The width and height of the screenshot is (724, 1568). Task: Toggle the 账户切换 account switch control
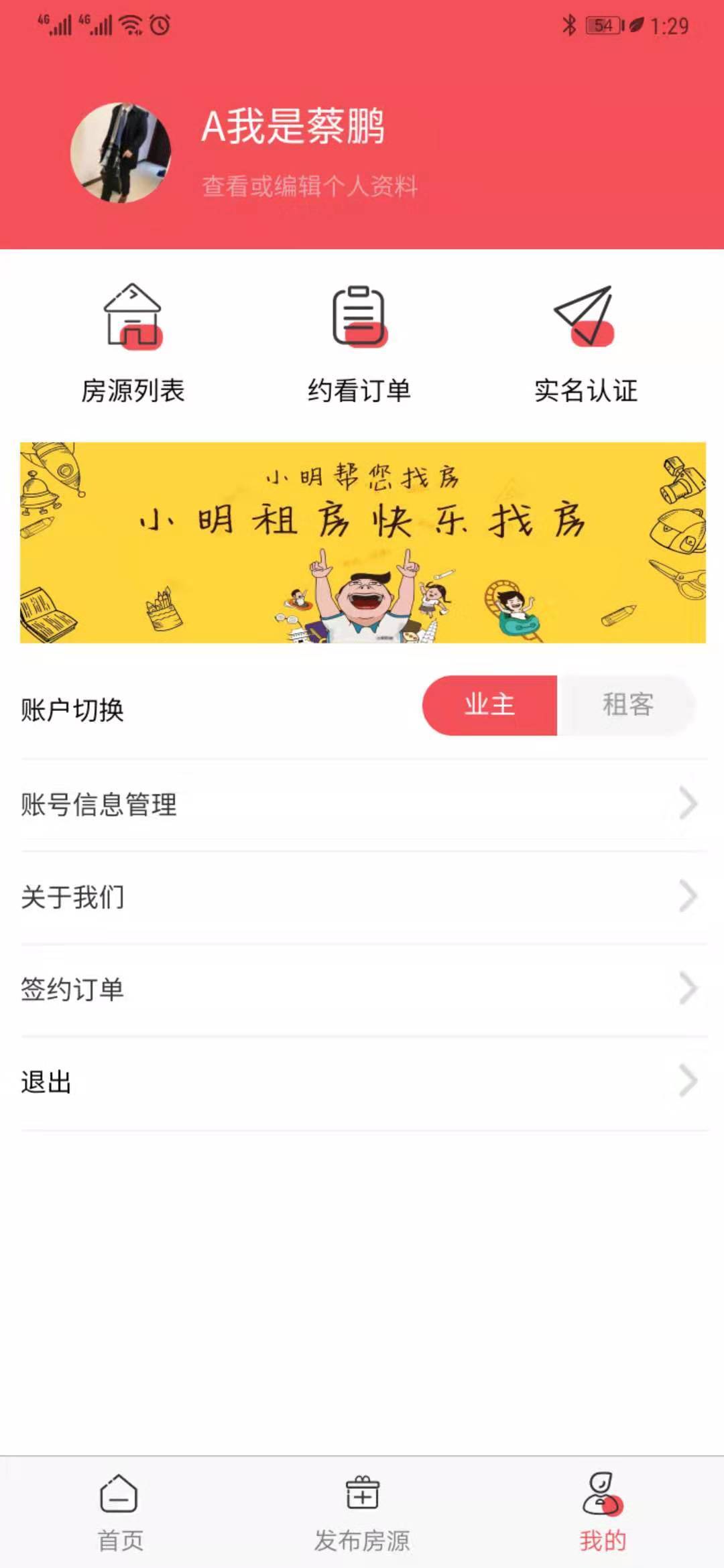557,704
